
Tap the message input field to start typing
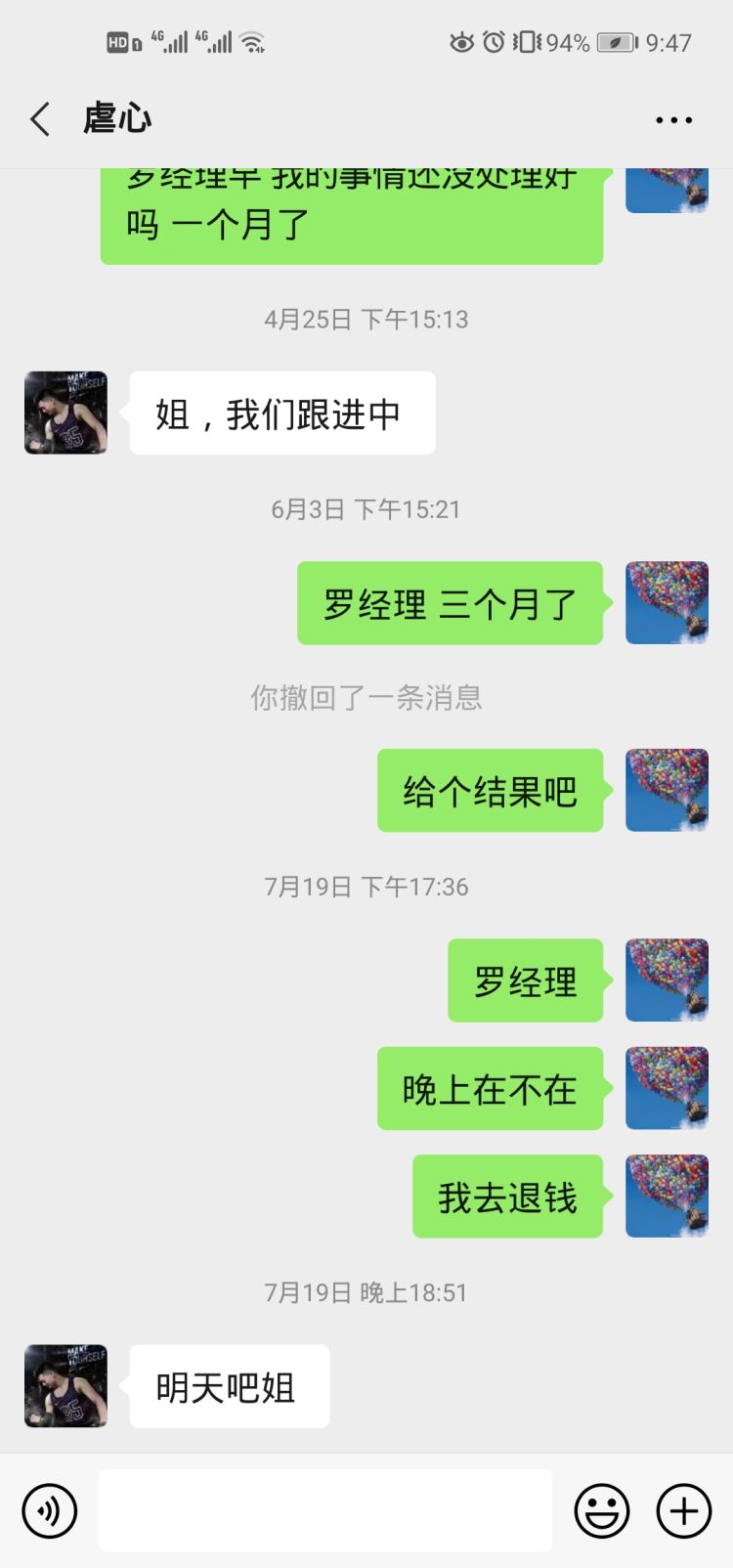click(x=327, y=1510)
